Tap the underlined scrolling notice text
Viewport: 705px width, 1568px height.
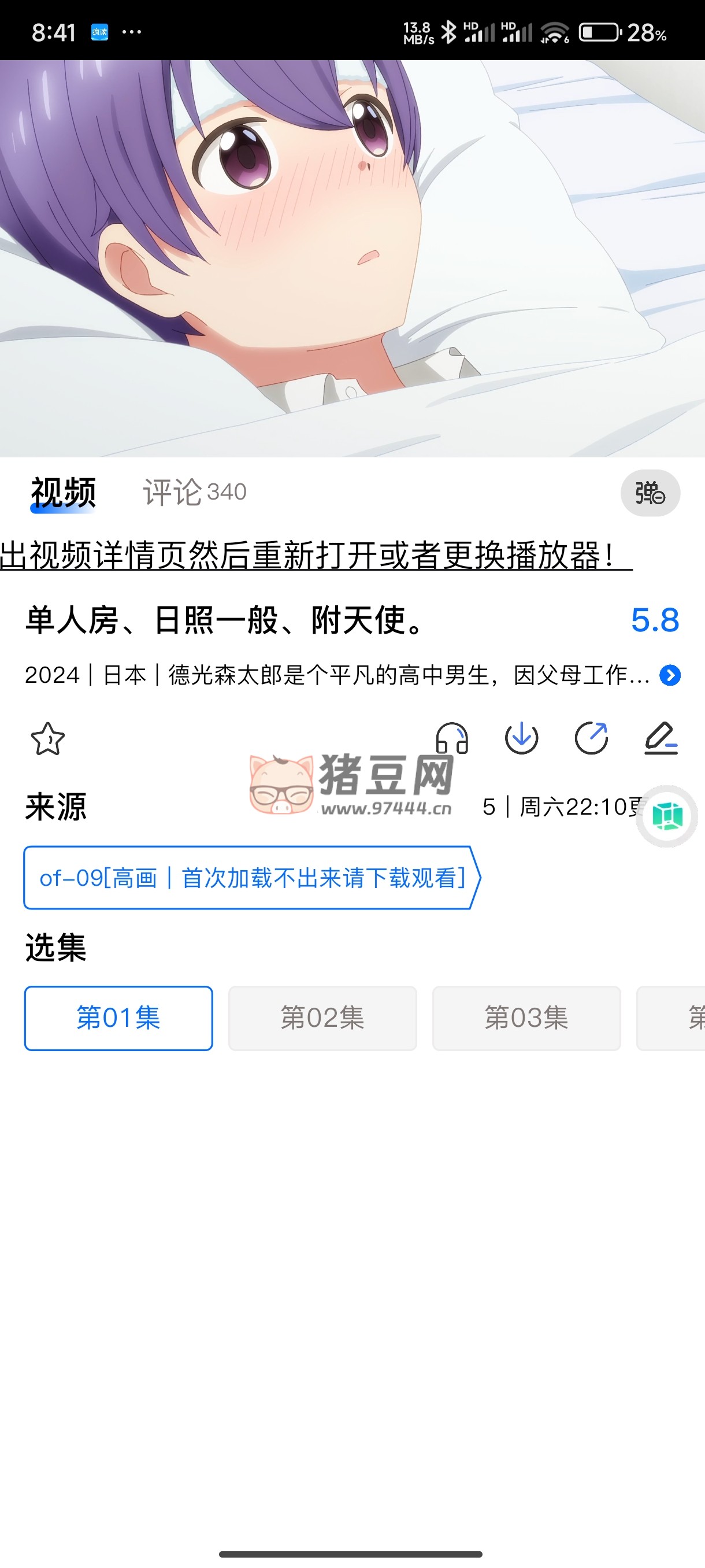[x=316, y=555]
